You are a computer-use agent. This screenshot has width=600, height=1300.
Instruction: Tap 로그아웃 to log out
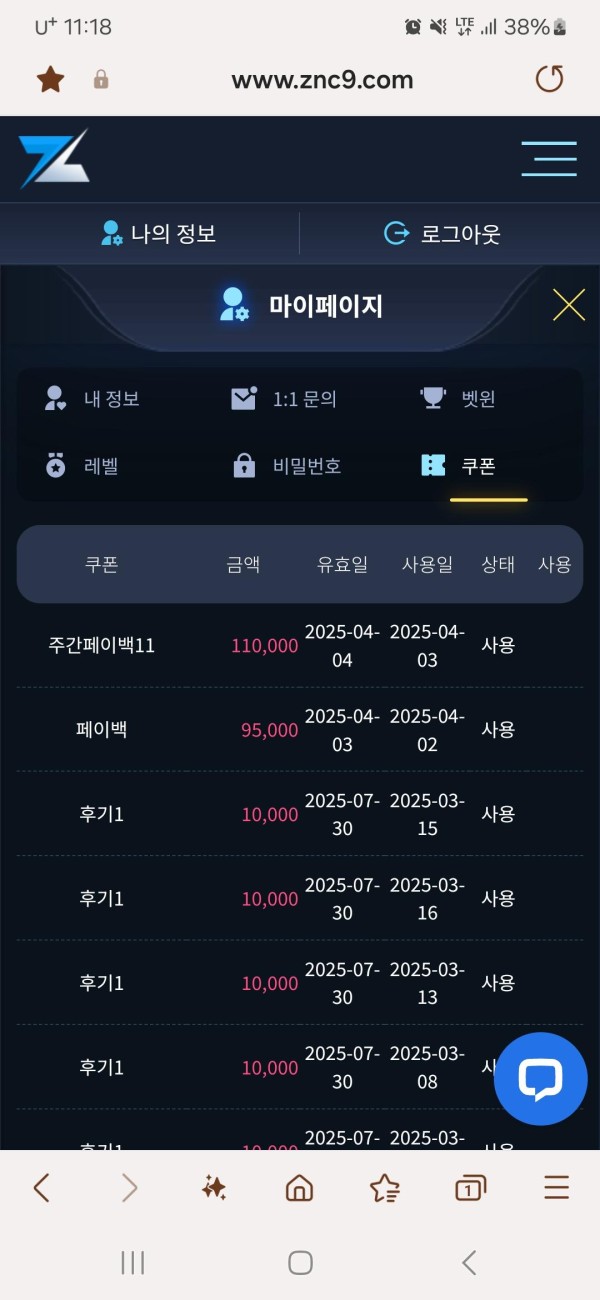point(442,234)
